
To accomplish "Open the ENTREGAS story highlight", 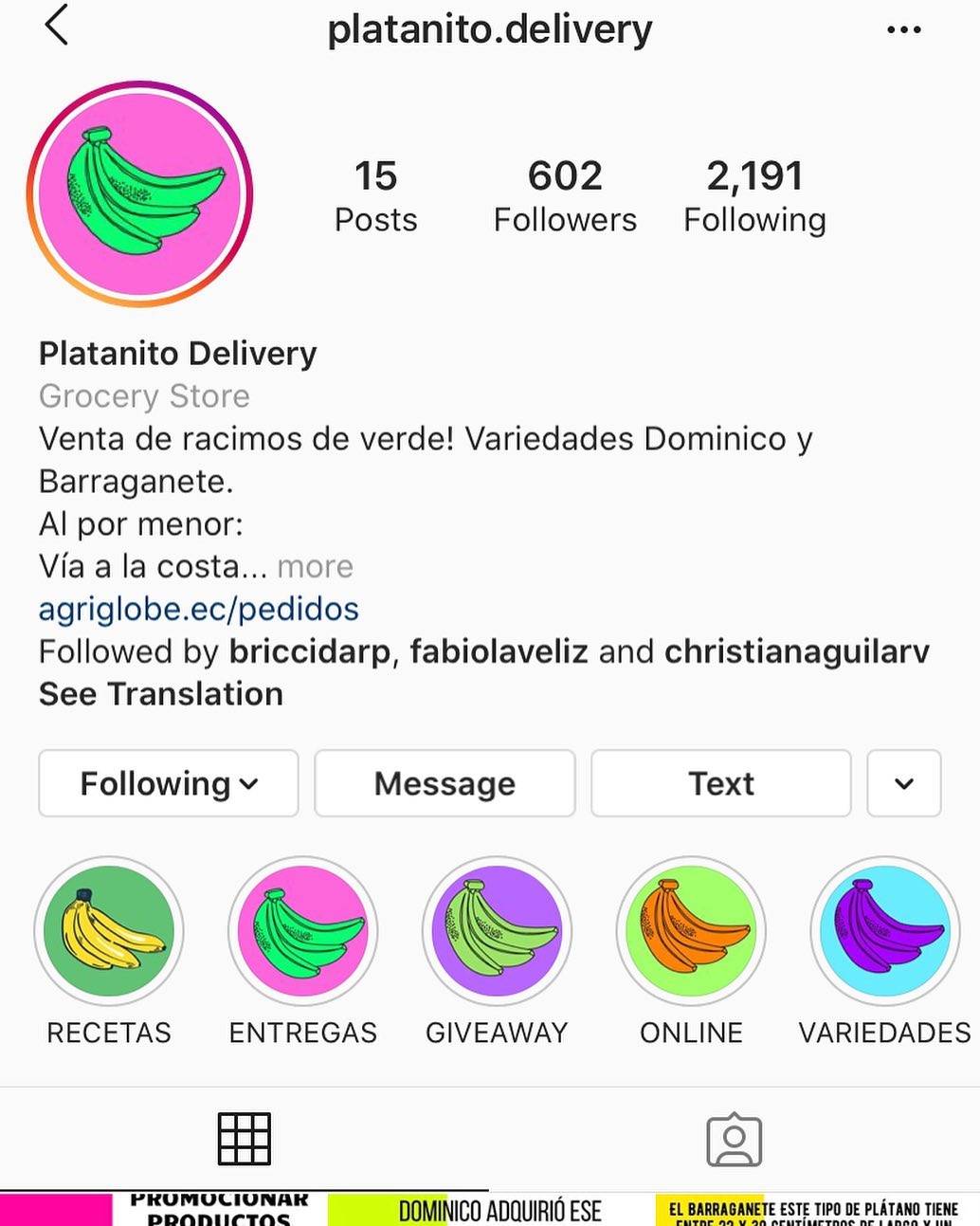I will point(302,931).
